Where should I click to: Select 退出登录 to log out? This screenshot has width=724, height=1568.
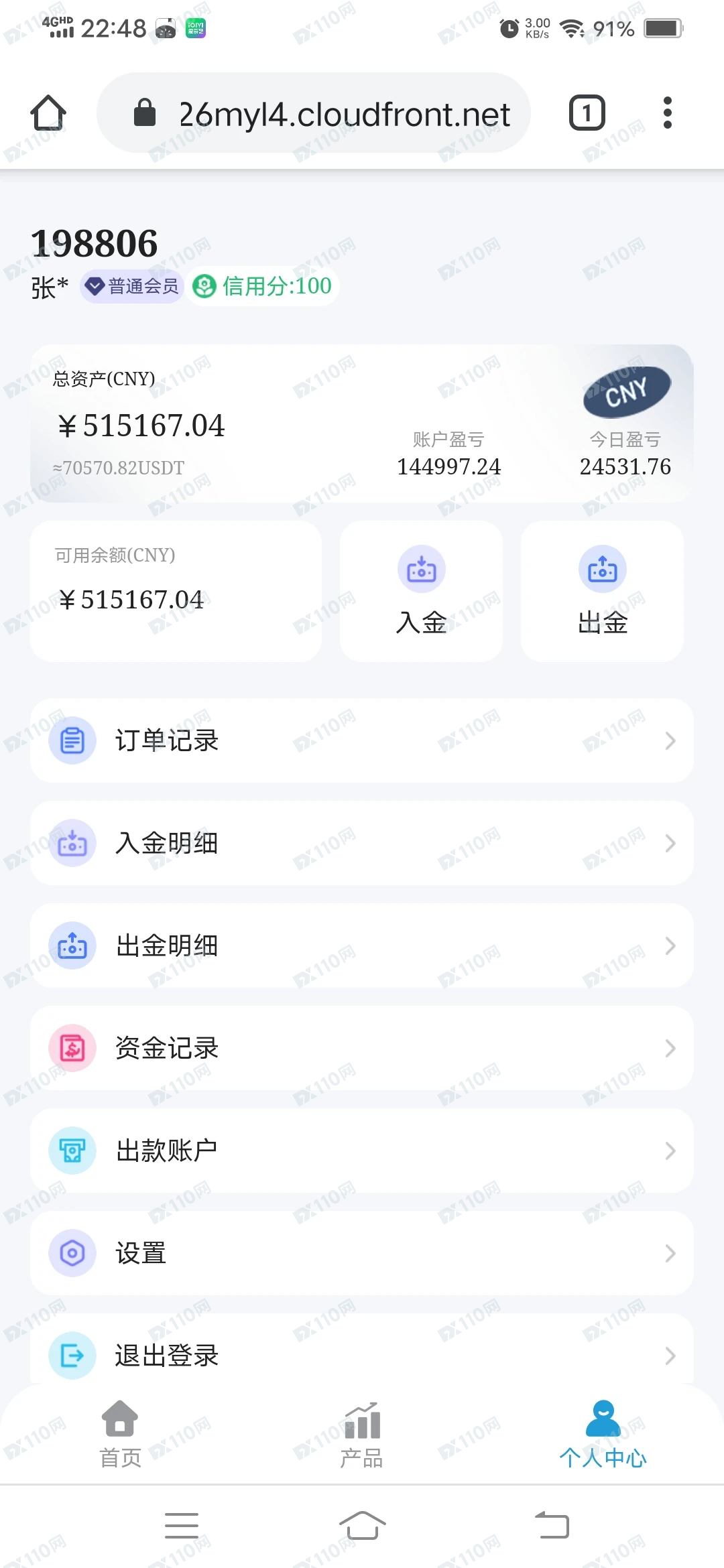362,1355
